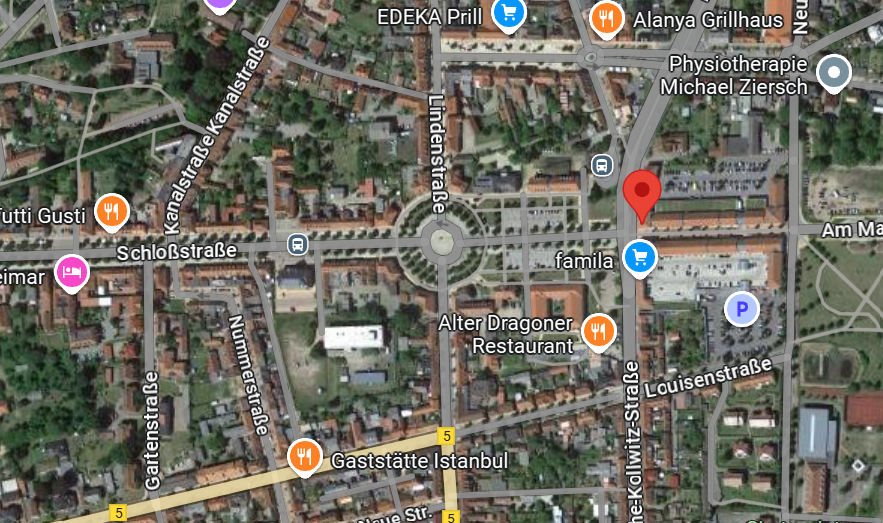
Task: Open Physiotherapie Michael Ziersch marker
Action: pyautogui.click(x=833, y=73)
